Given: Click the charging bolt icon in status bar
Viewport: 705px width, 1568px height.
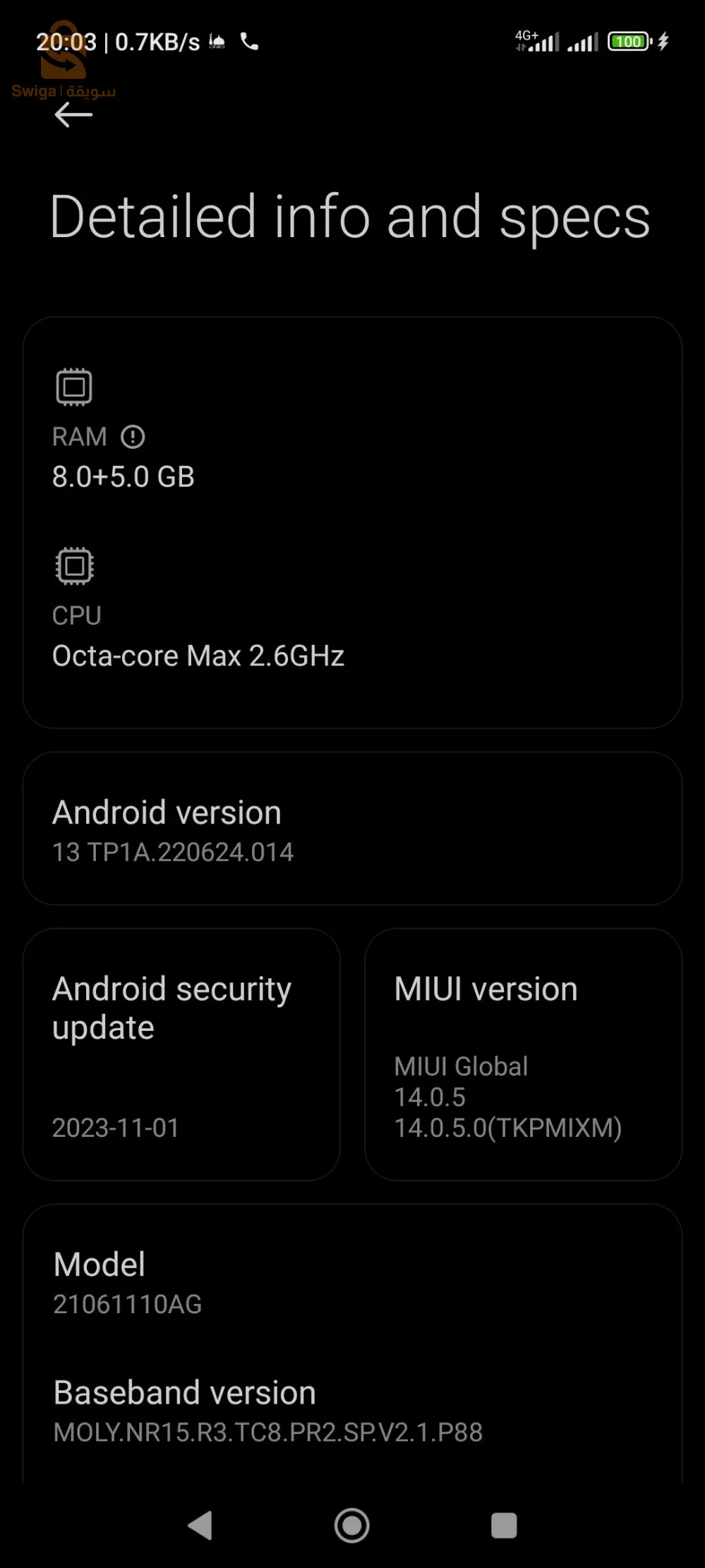Looking at the screenshot, I should [x=663, y=41].
